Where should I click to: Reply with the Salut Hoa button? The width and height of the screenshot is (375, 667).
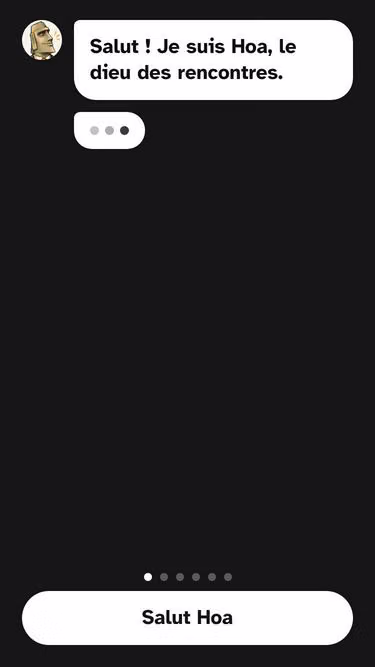click(188, 618)
